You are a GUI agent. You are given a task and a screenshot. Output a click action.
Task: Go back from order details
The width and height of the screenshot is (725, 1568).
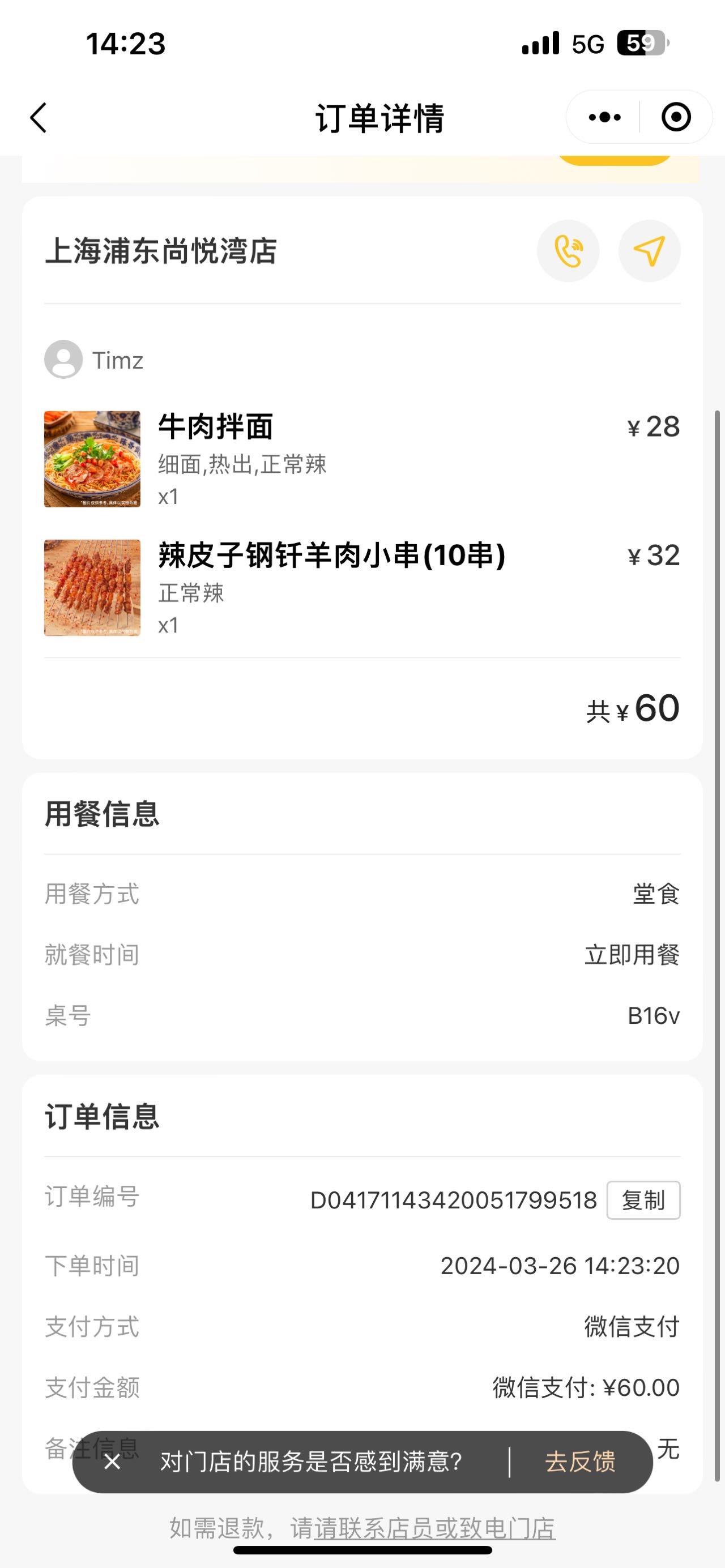39,117
